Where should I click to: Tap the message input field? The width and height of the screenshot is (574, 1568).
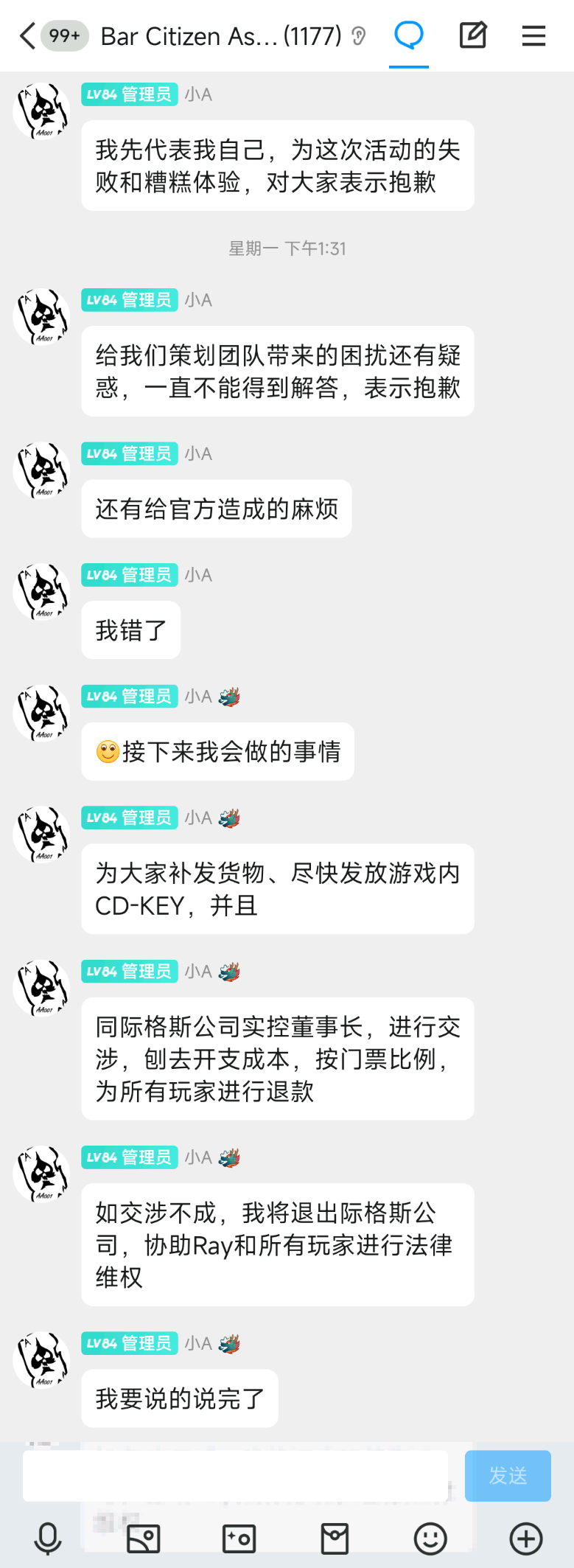coord(235,1476)
